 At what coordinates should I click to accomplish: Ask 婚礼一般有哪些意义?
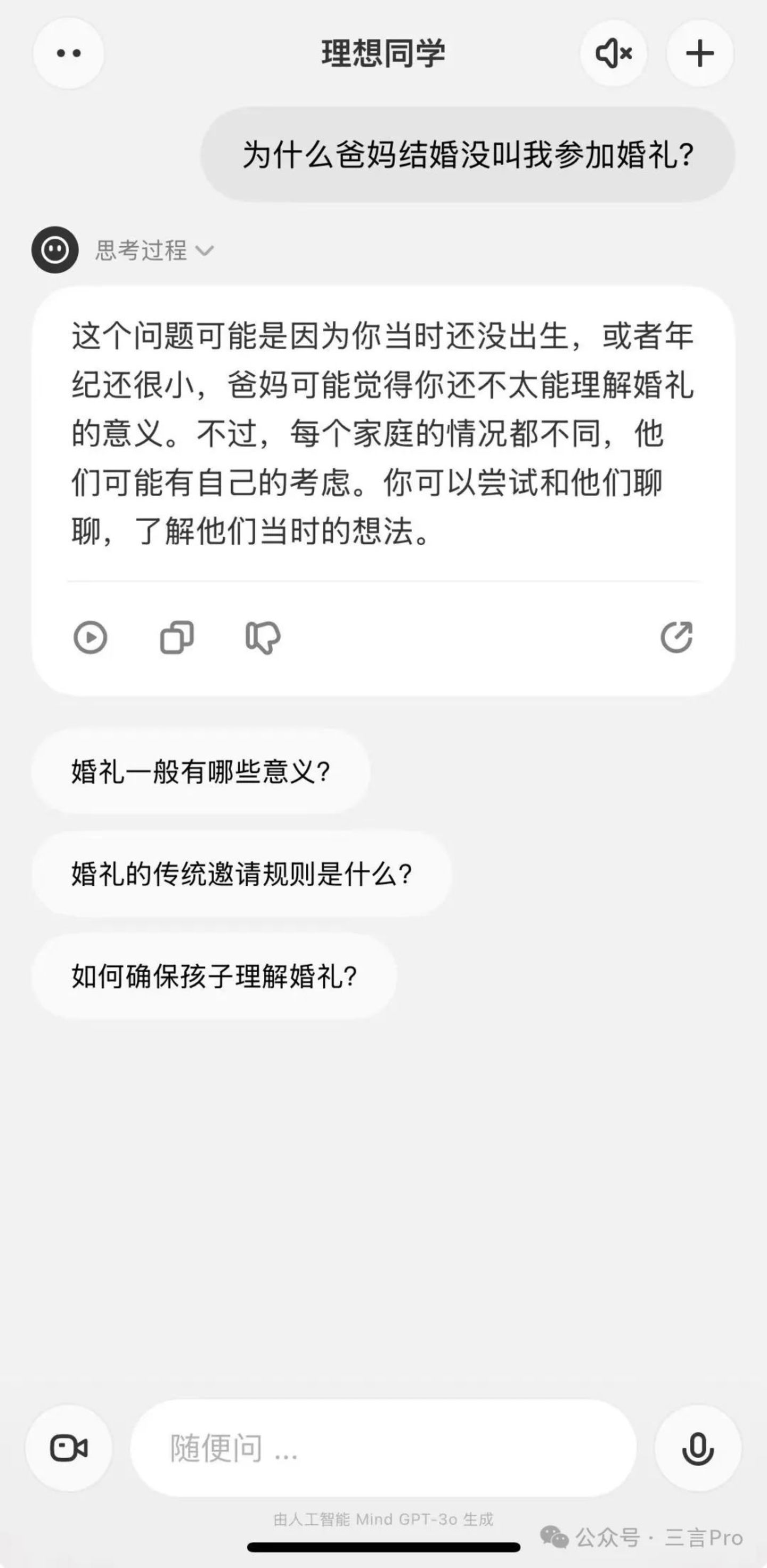tap(201, 772)
